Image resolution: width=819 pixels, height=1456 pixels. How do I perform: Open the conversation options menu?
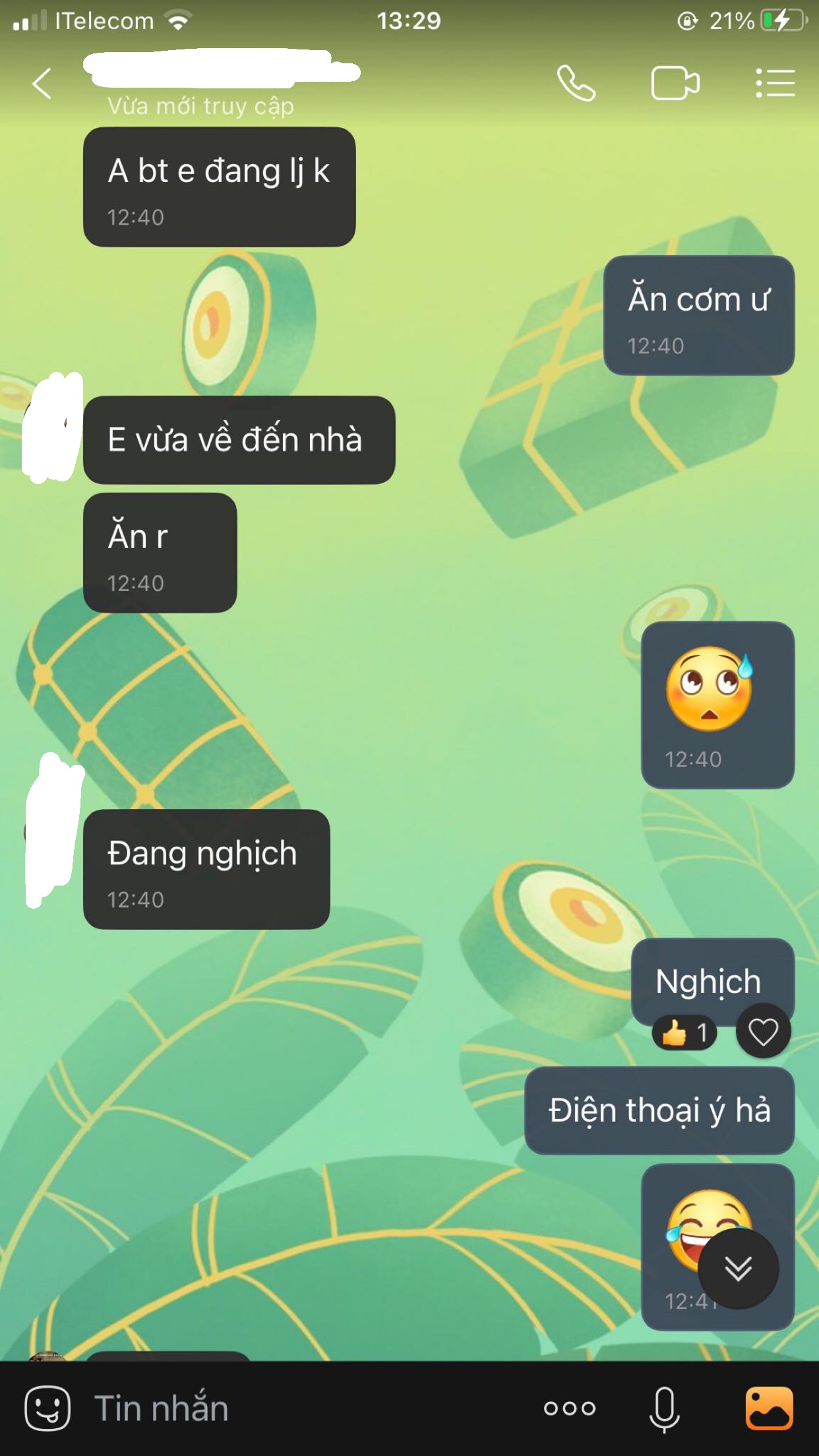pyautogui.click(x=775, y=84)
